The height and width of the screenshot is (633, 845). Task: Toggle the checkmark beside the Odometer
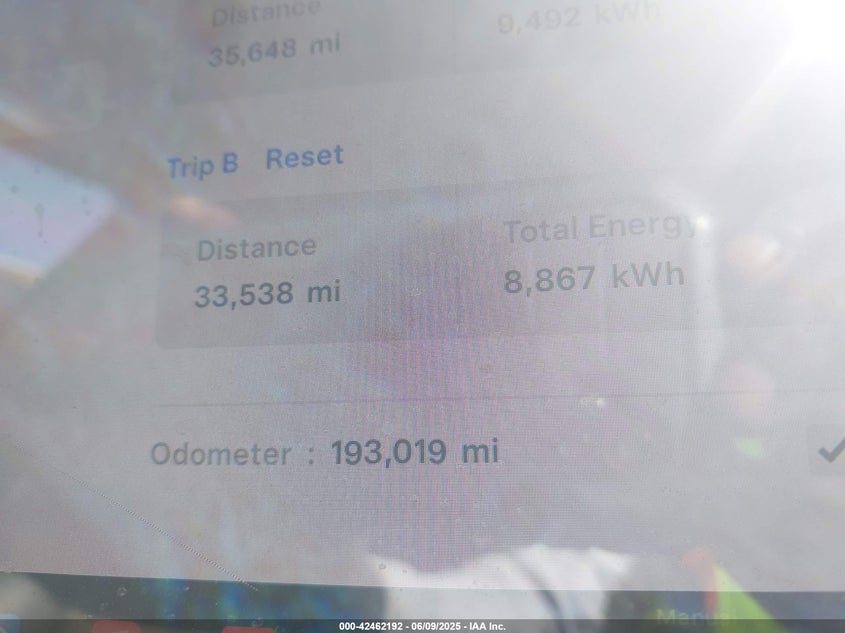coord(830,451)
